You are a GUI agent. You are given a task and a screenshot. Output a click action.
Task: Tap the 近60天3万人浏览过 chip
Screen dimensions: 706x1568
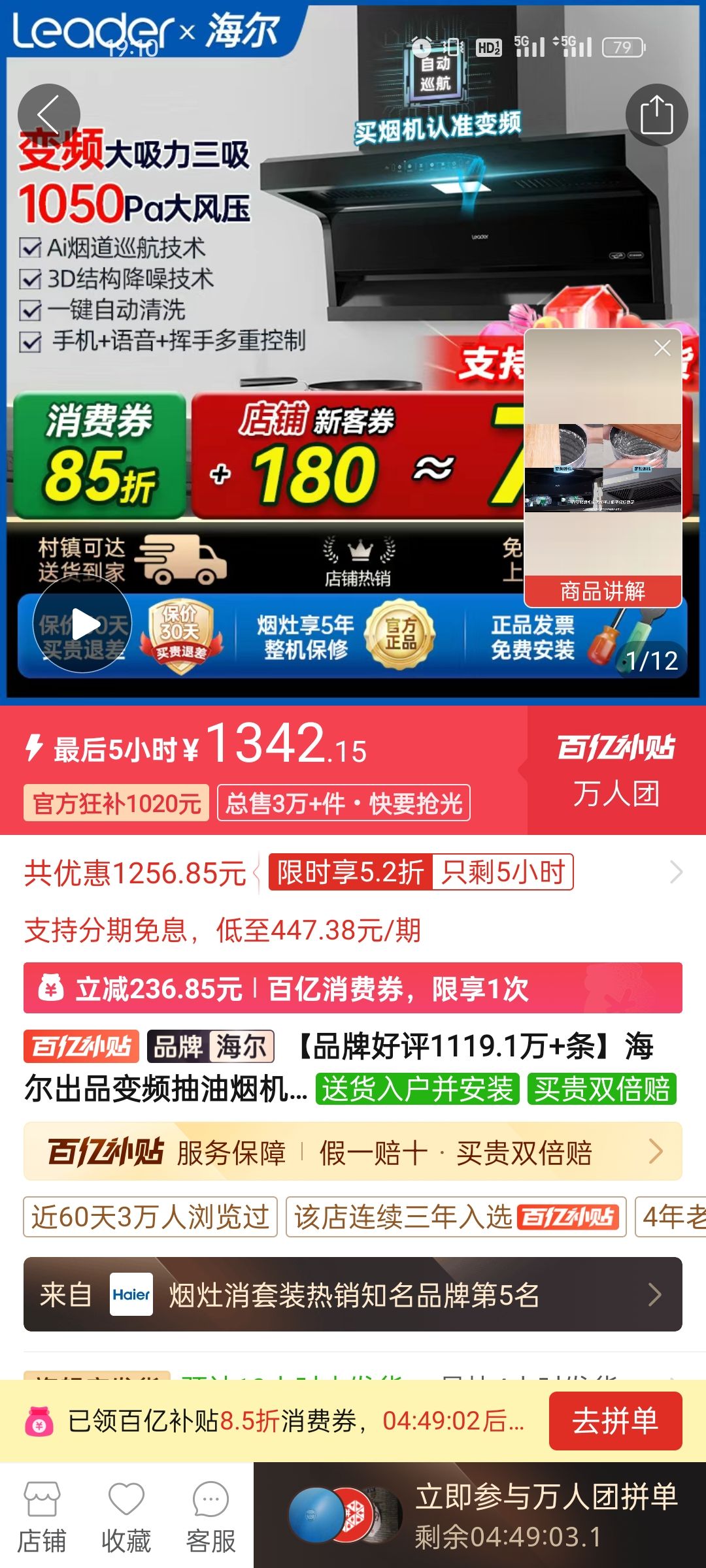tap(150, 1217)
